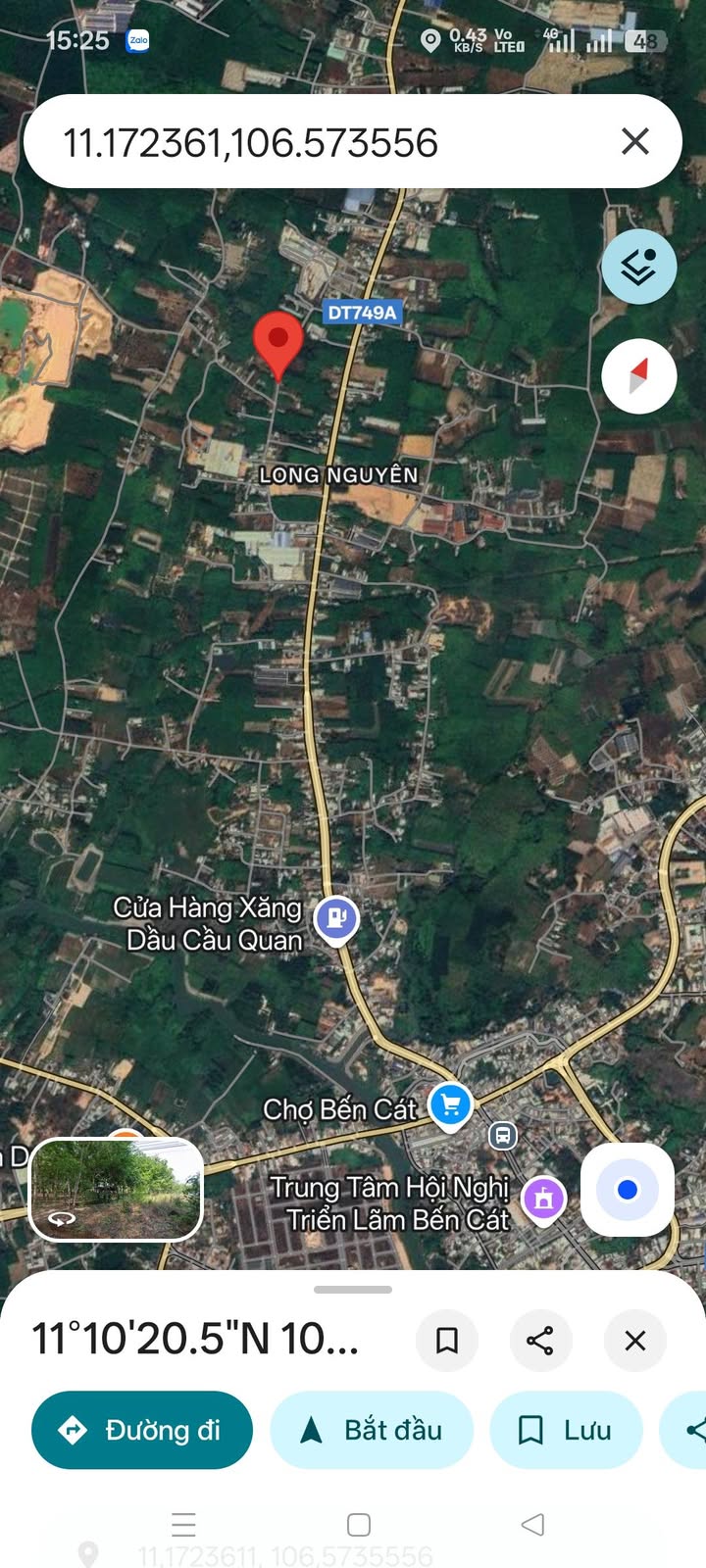Center map on my current location
The width and height of the screenshot is (706, 1568).
pyautogui.click(x=628, y=1190)
